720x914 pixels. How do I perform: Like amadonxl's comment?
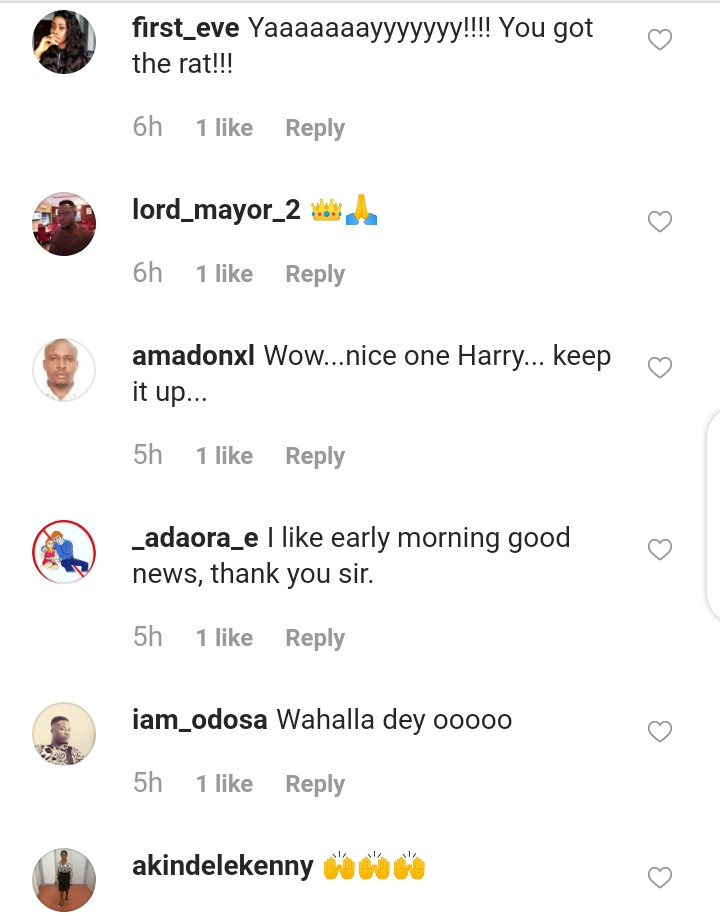(x=660, y=368)
